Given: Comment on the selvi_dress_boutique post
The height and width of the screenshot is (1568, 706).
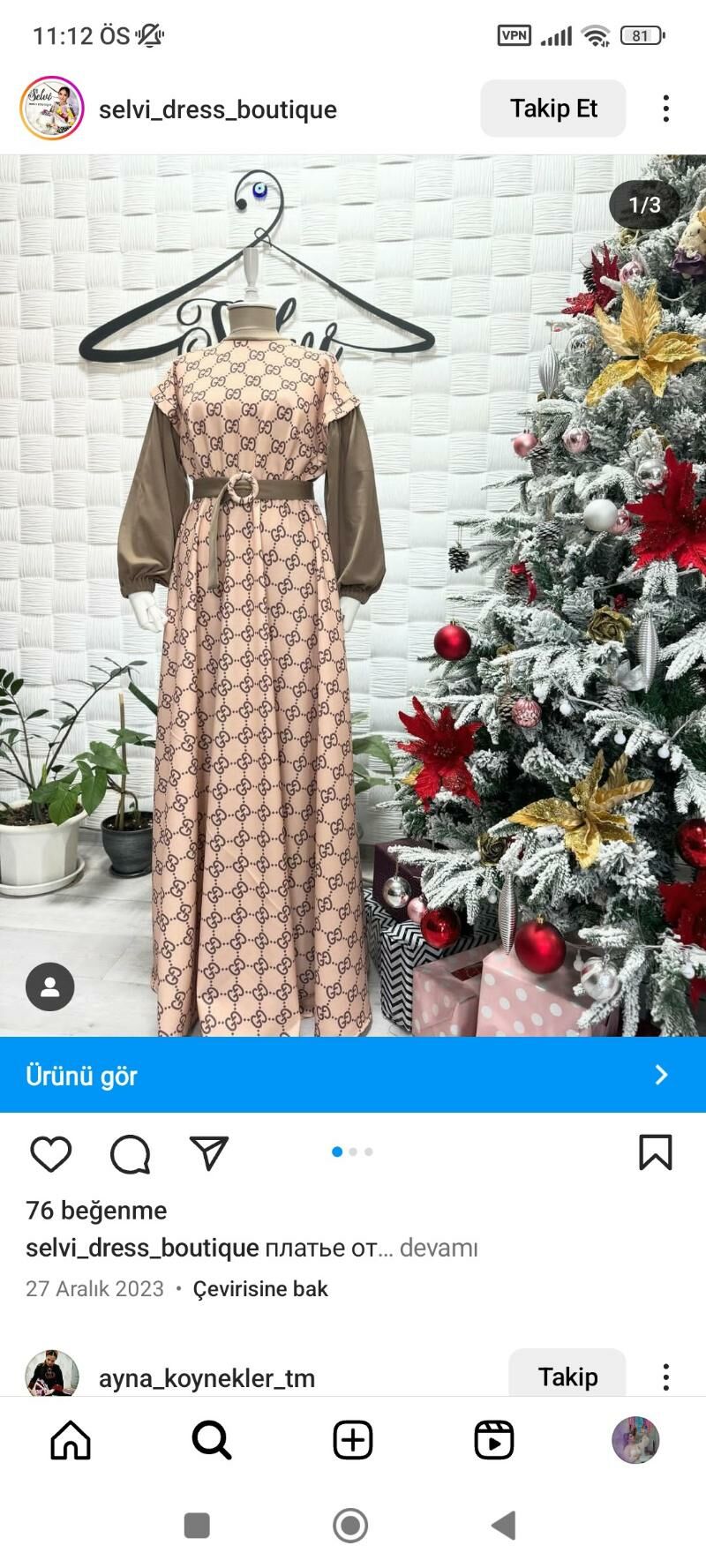Looking at the screenshot, I should 131,1153.
